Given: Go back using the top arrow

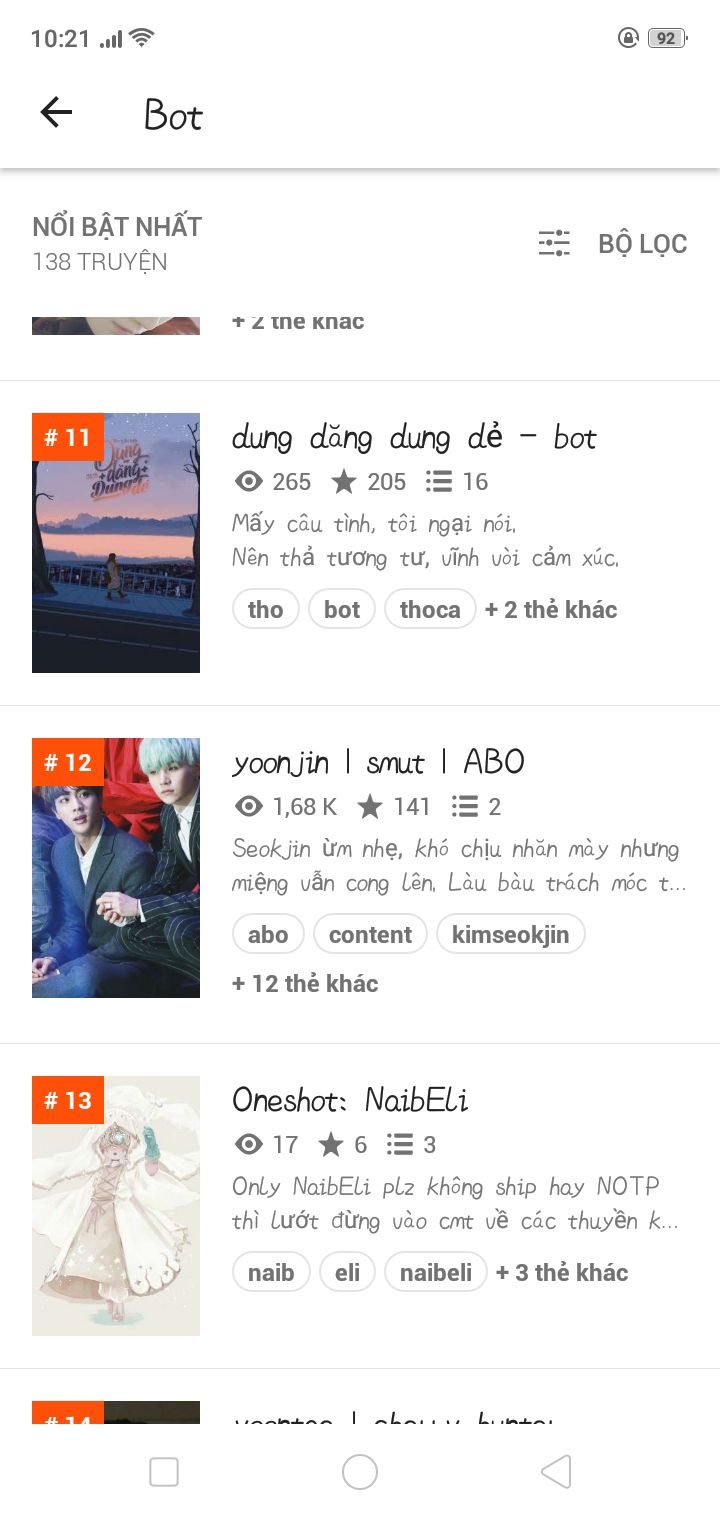Looking at the screenshot, I should click(56, 112).
